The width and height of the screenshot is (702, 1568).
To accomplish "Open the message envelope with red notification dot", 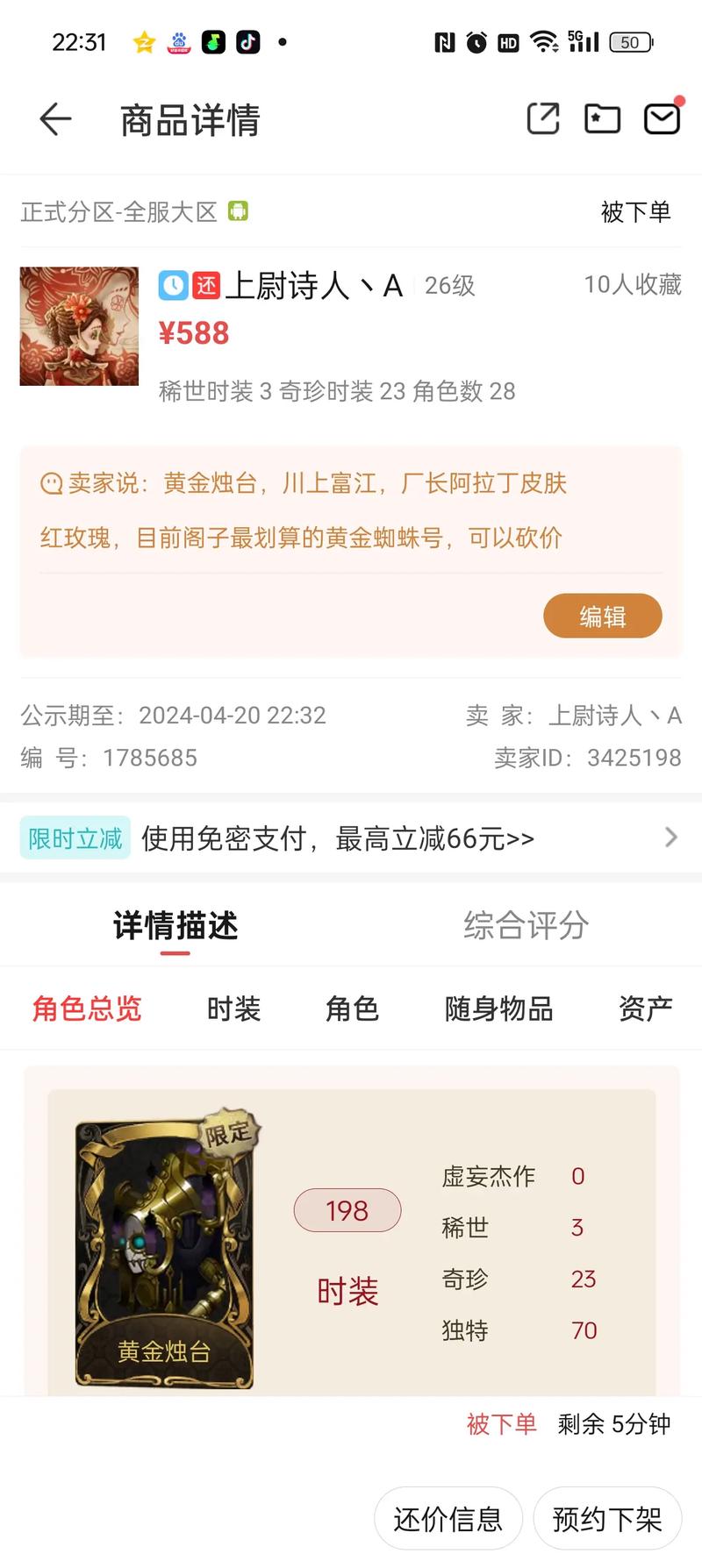I will click(662, 118).
